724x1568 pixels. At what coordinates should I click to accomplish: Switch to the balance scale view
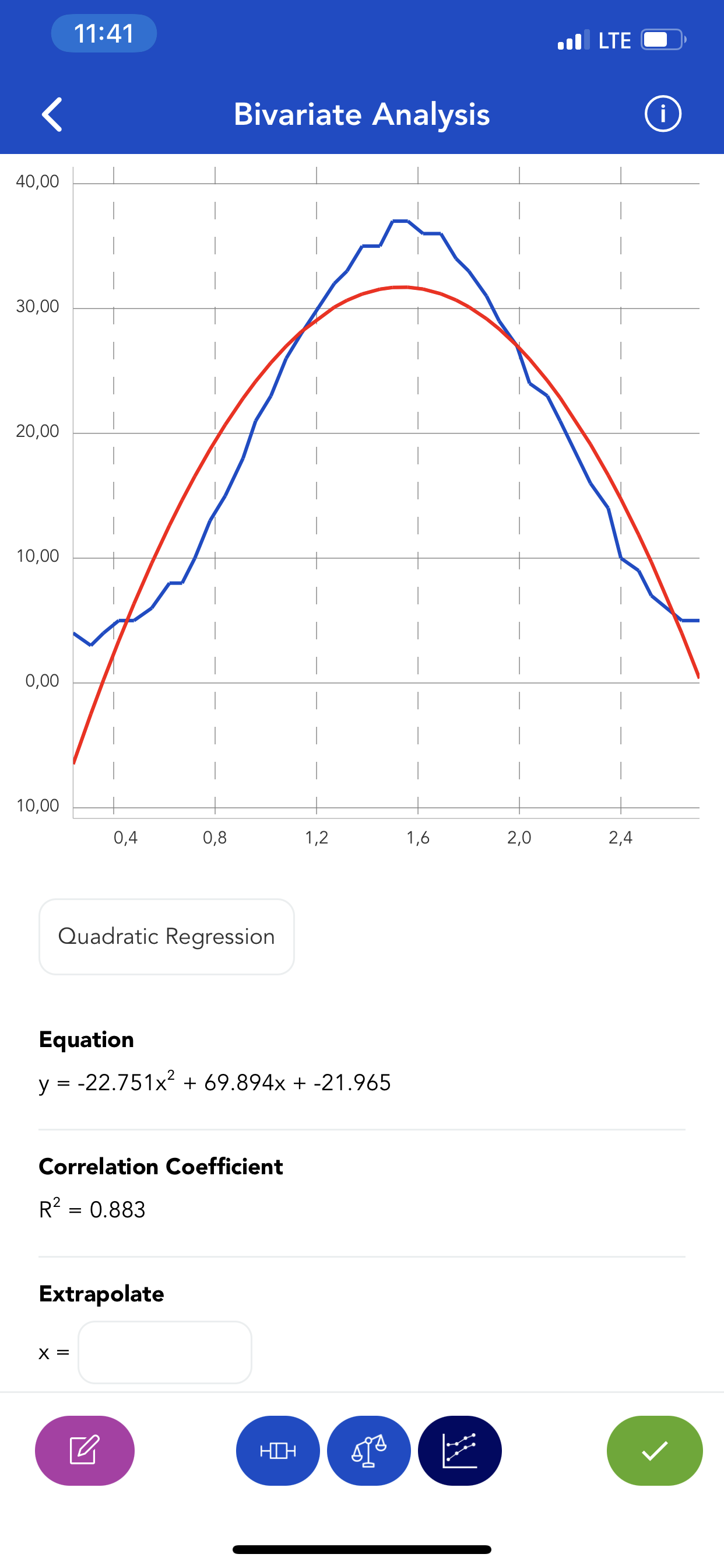pos(368,1451)
